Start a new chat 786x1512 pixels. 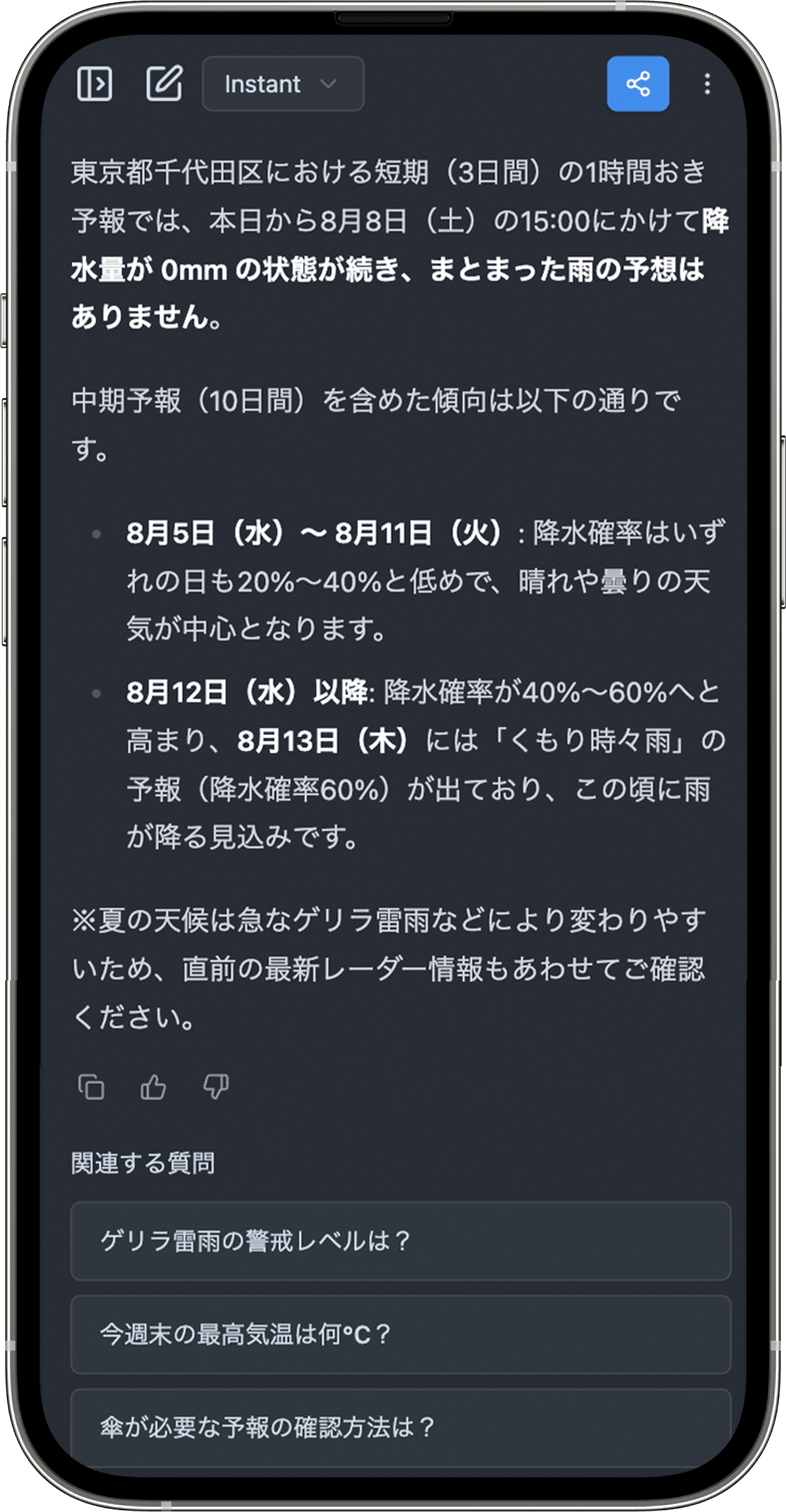165,84
